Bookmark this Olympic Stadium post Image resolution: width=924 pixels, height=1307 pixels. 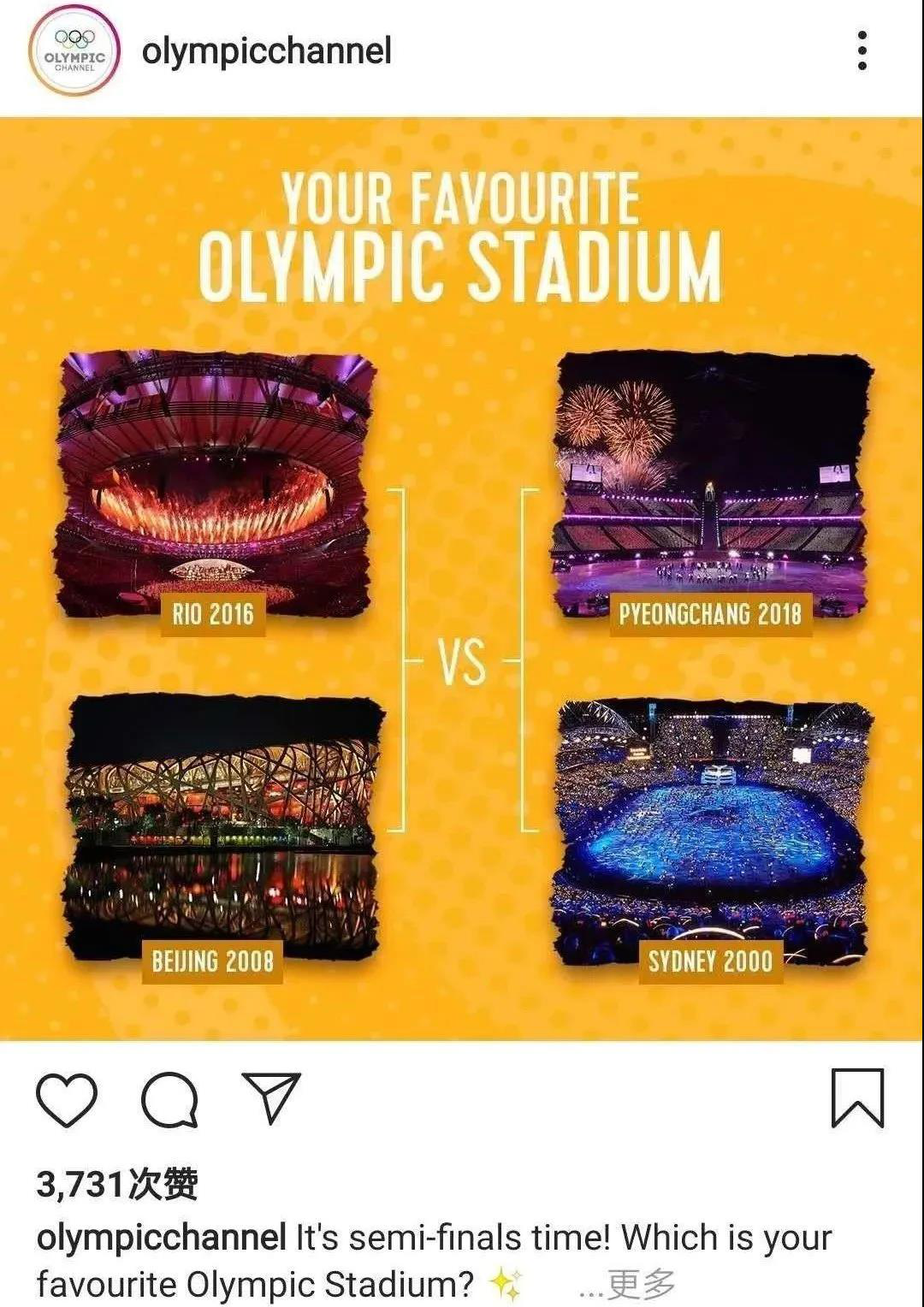tap(857, 1098)
